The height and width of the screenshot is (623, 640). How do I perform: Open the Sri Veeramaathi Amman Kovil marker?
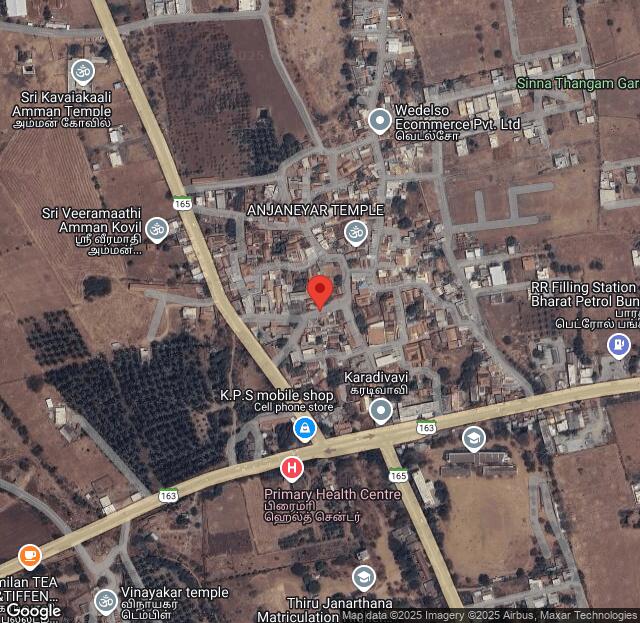coord(156,230)
